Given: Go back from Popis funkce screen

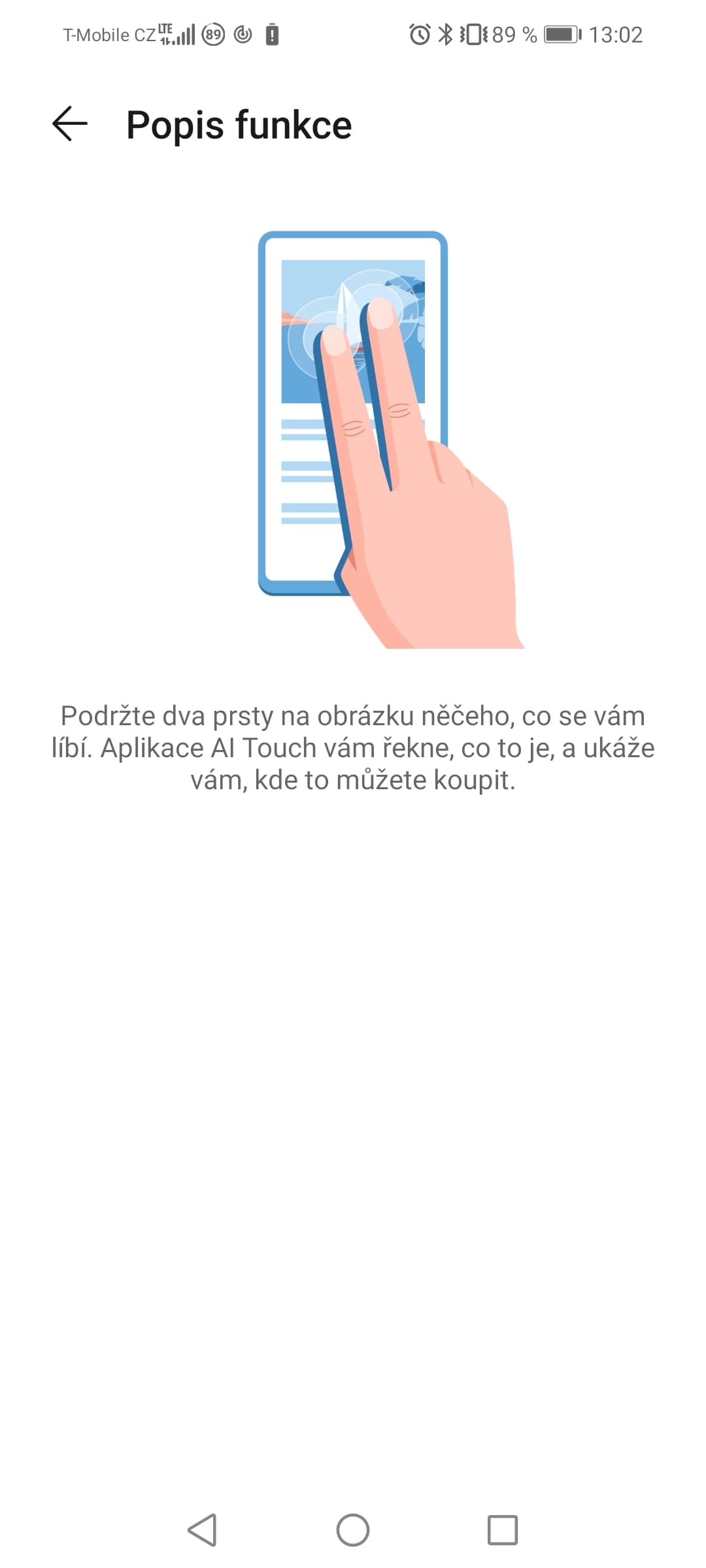Looking at the screenshot, I should click(70, 124).
